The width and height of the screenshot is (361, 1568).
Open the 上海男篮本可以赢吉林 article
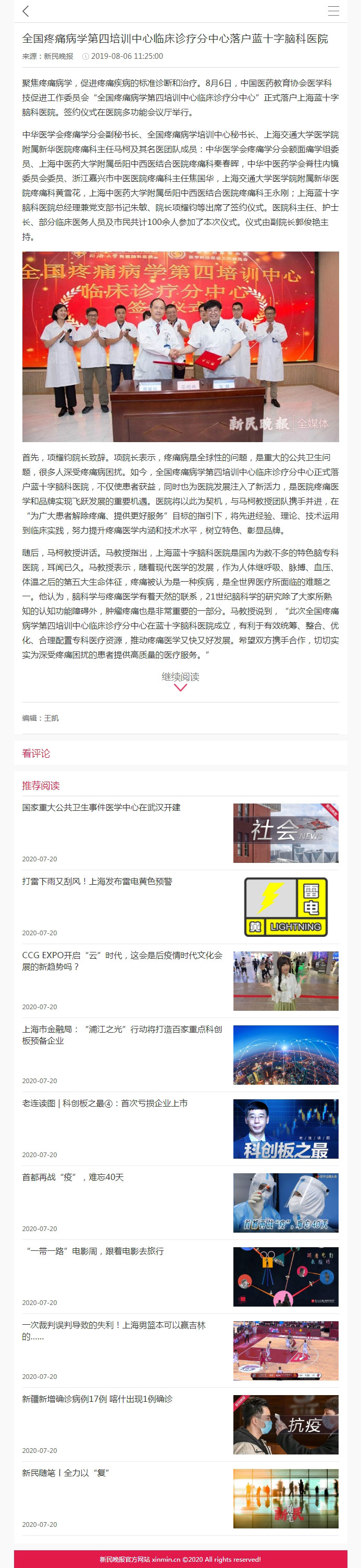point(114,1331)
